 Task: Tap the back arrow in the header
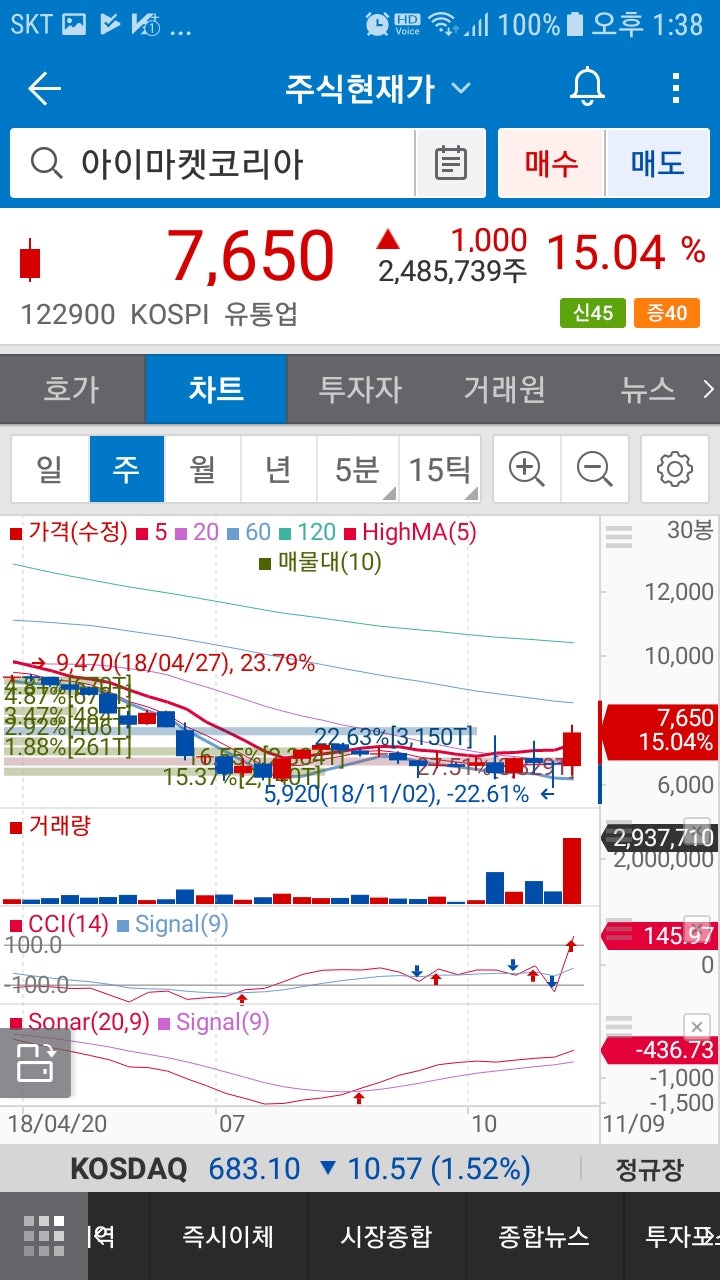click(x=43, y=88)
